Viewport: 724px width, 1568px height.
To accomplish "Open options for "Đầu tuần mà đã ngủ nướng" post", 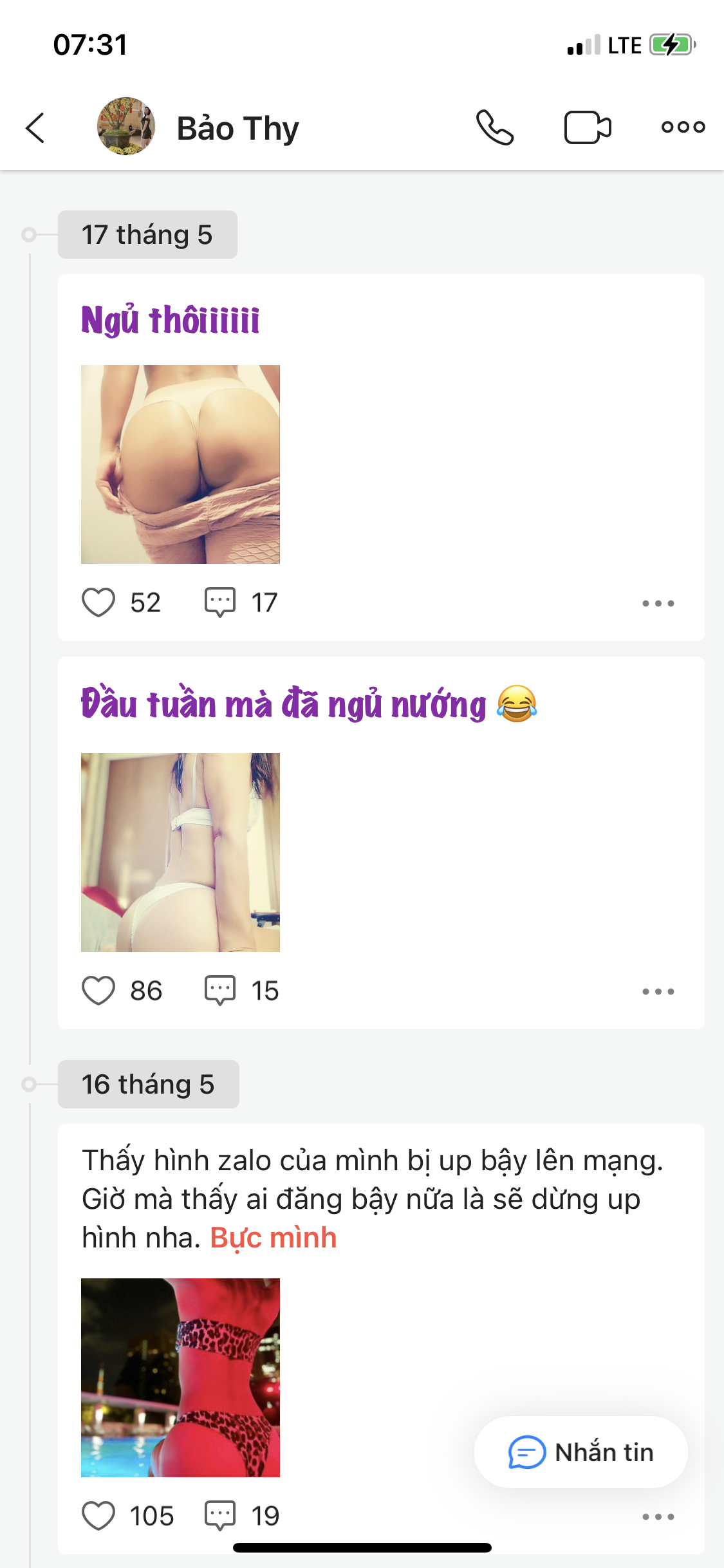I will tap(658, 991).
